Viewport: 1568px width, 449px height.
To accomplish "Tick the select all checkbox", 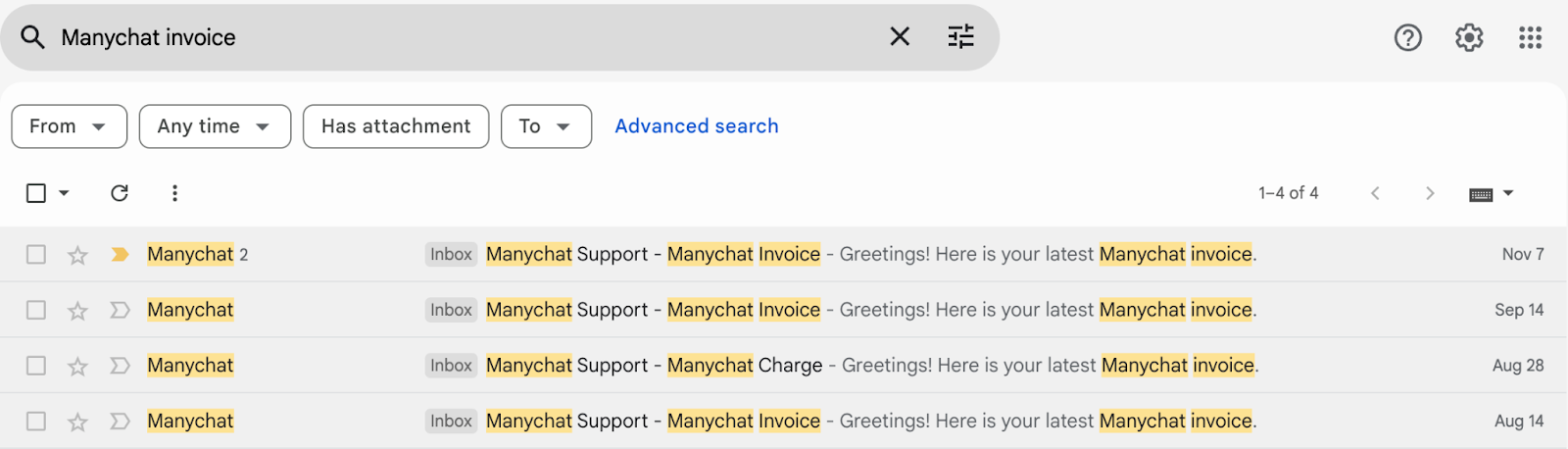I will [36, 193].
